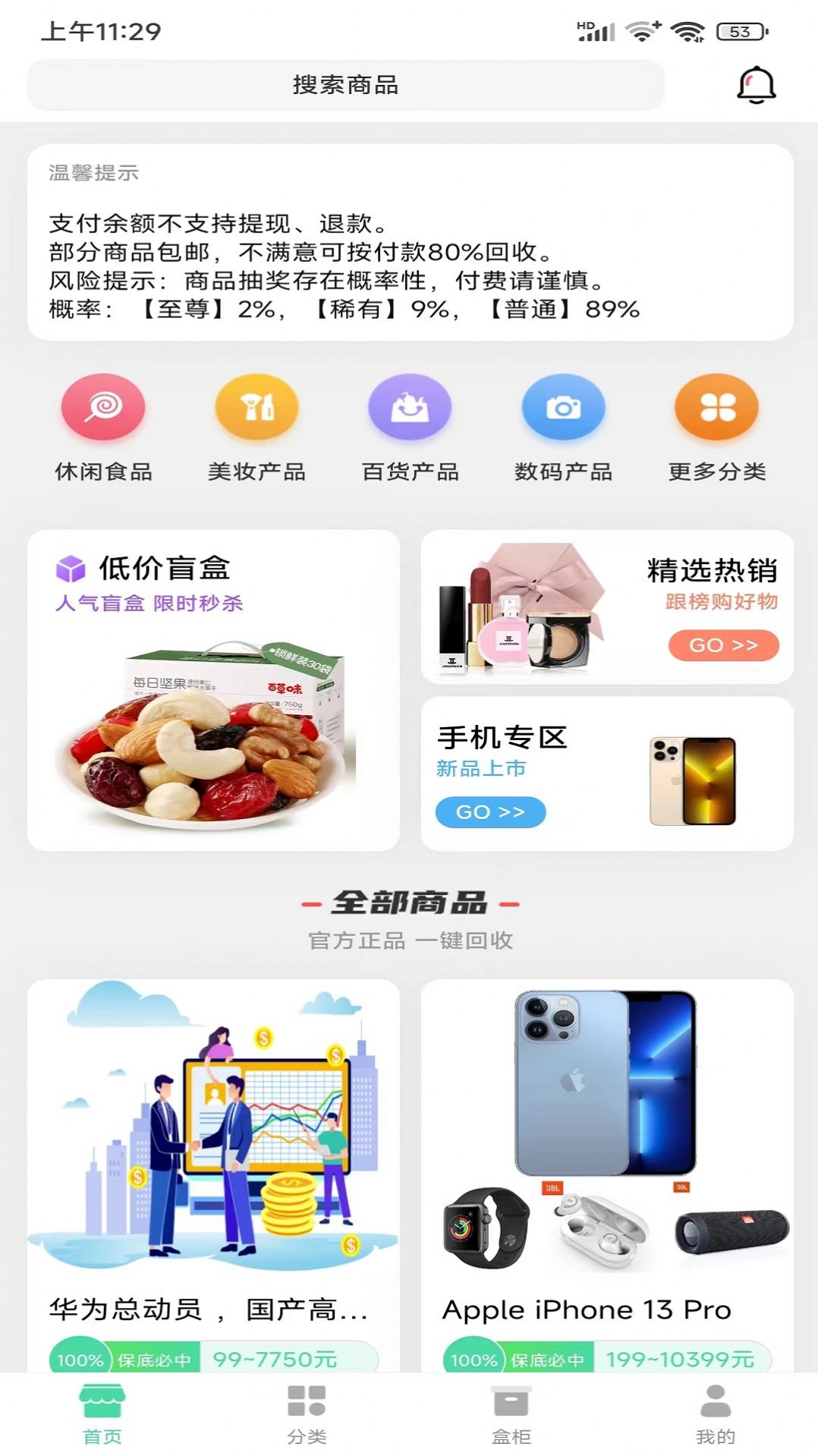Tap the purple cube icon beside 低价盲盒
The height and width of the screenshot is (1456, 818).
[x=73, y=568]
